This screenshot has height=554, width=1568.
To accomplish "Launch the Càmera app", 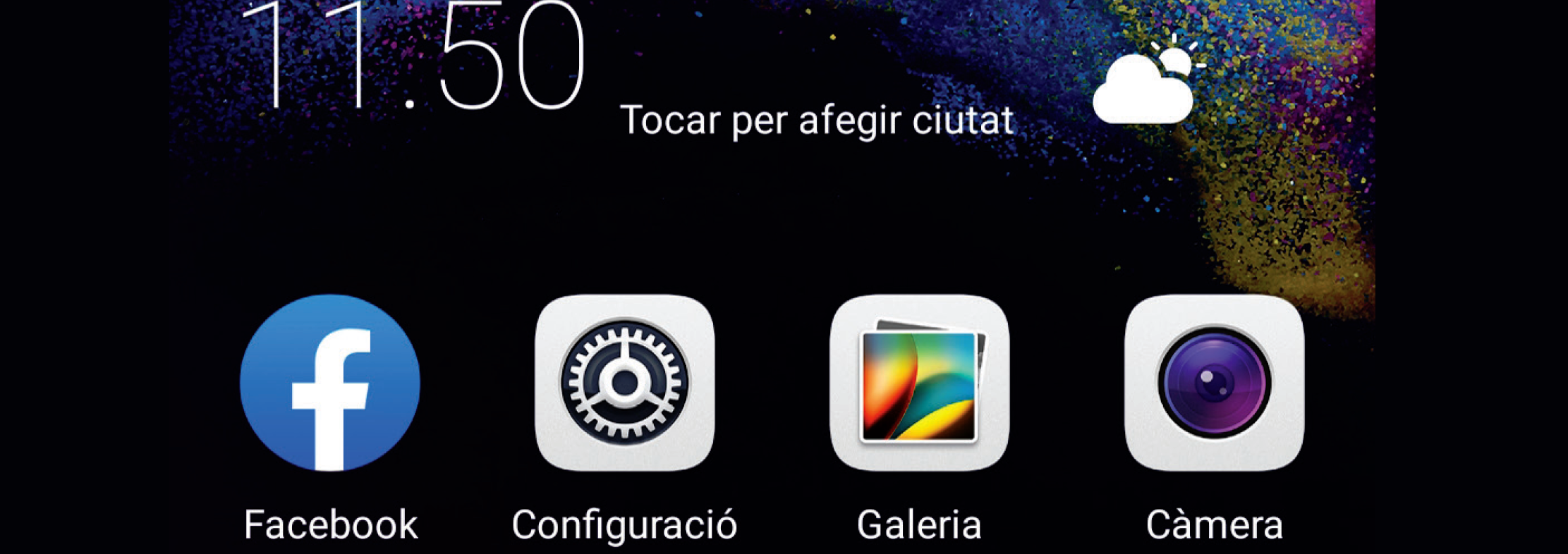I will [1214, 383].
